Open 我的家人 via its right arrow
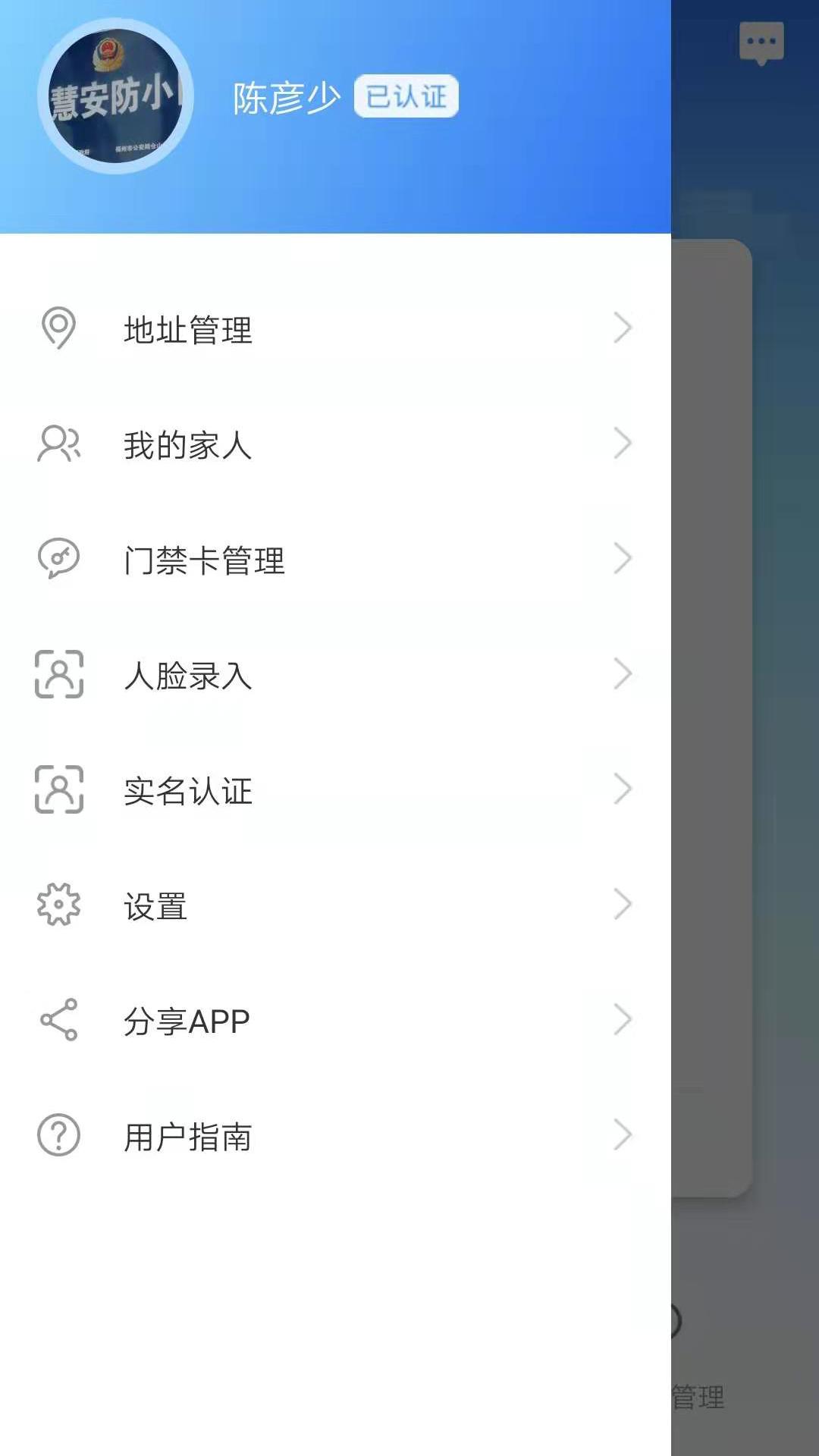 coord(623,444)
